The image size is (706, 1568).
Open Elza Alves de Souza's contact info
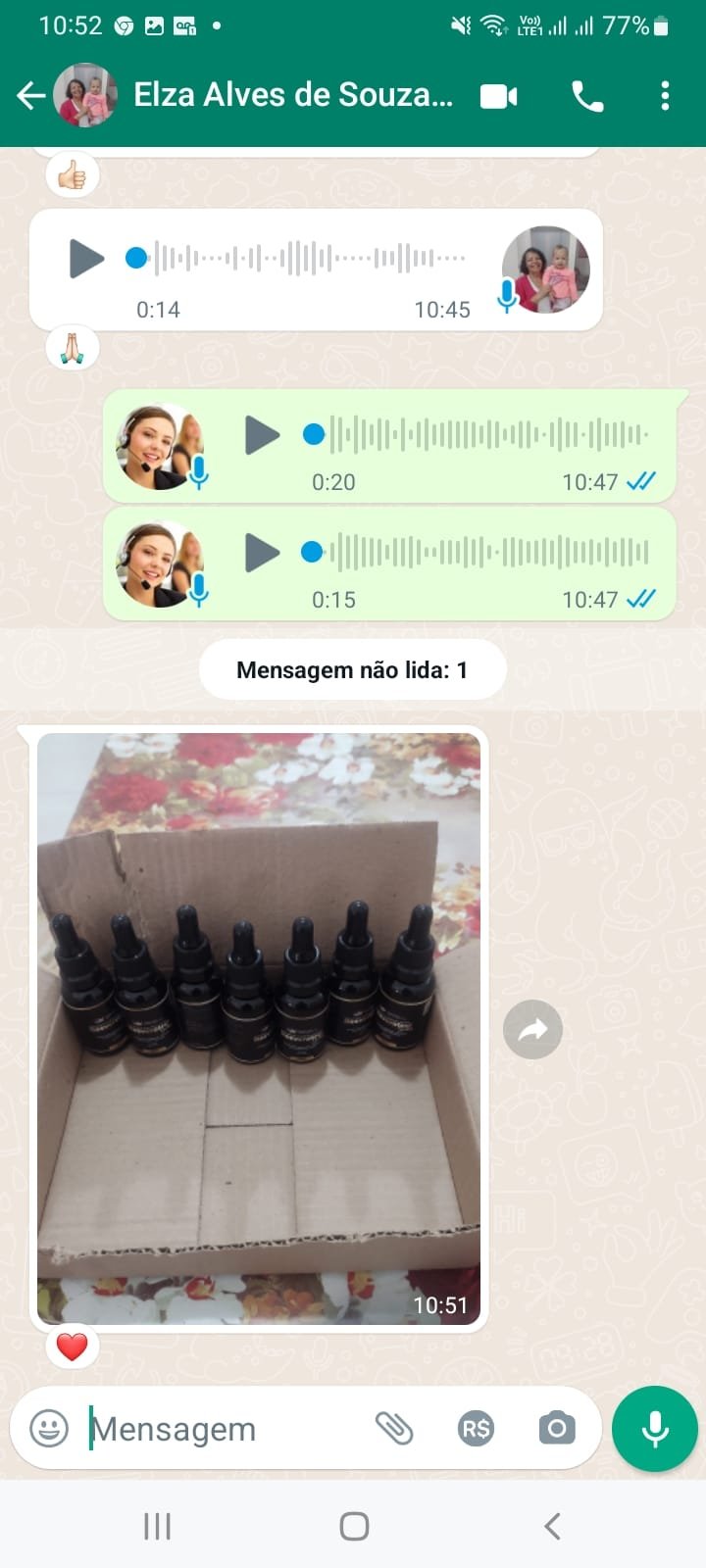pyautogui.click(x=292, y=95)
